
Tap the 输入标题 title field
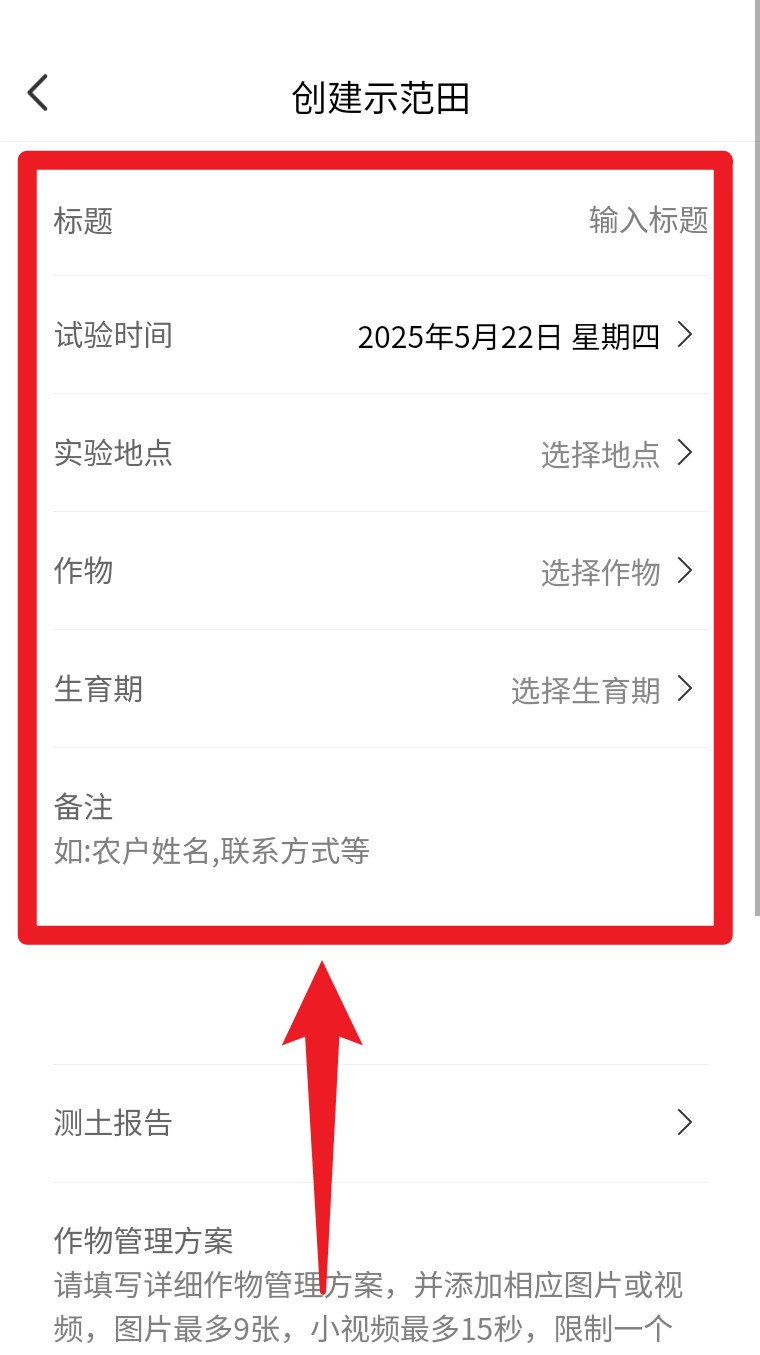tap(648, 220)
